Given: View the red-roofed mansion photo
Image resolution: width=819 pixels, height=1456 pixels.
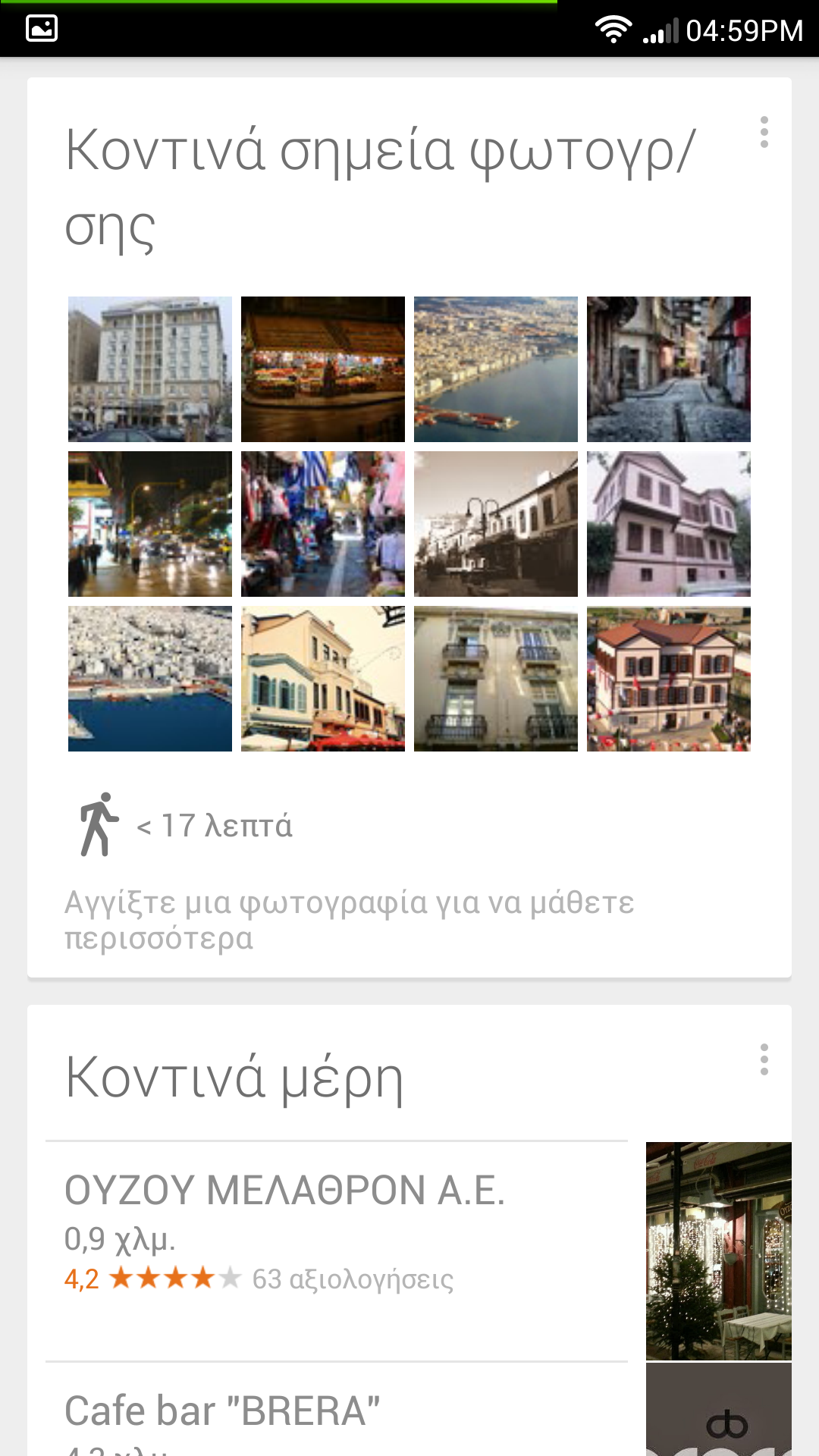Looking at the screenshot, I should (669, 679).
